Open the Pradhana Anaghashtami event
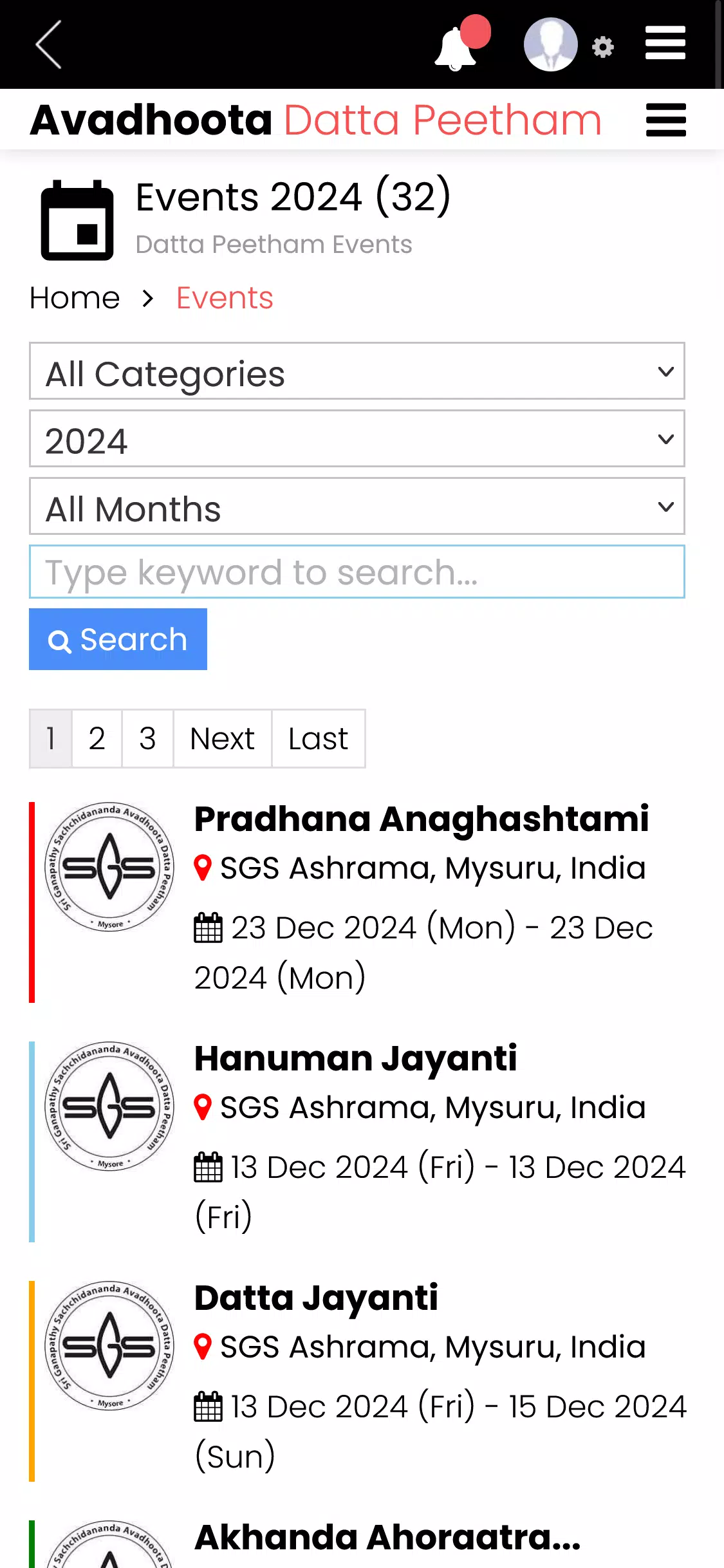724x1568 pixels. point(422,820)
